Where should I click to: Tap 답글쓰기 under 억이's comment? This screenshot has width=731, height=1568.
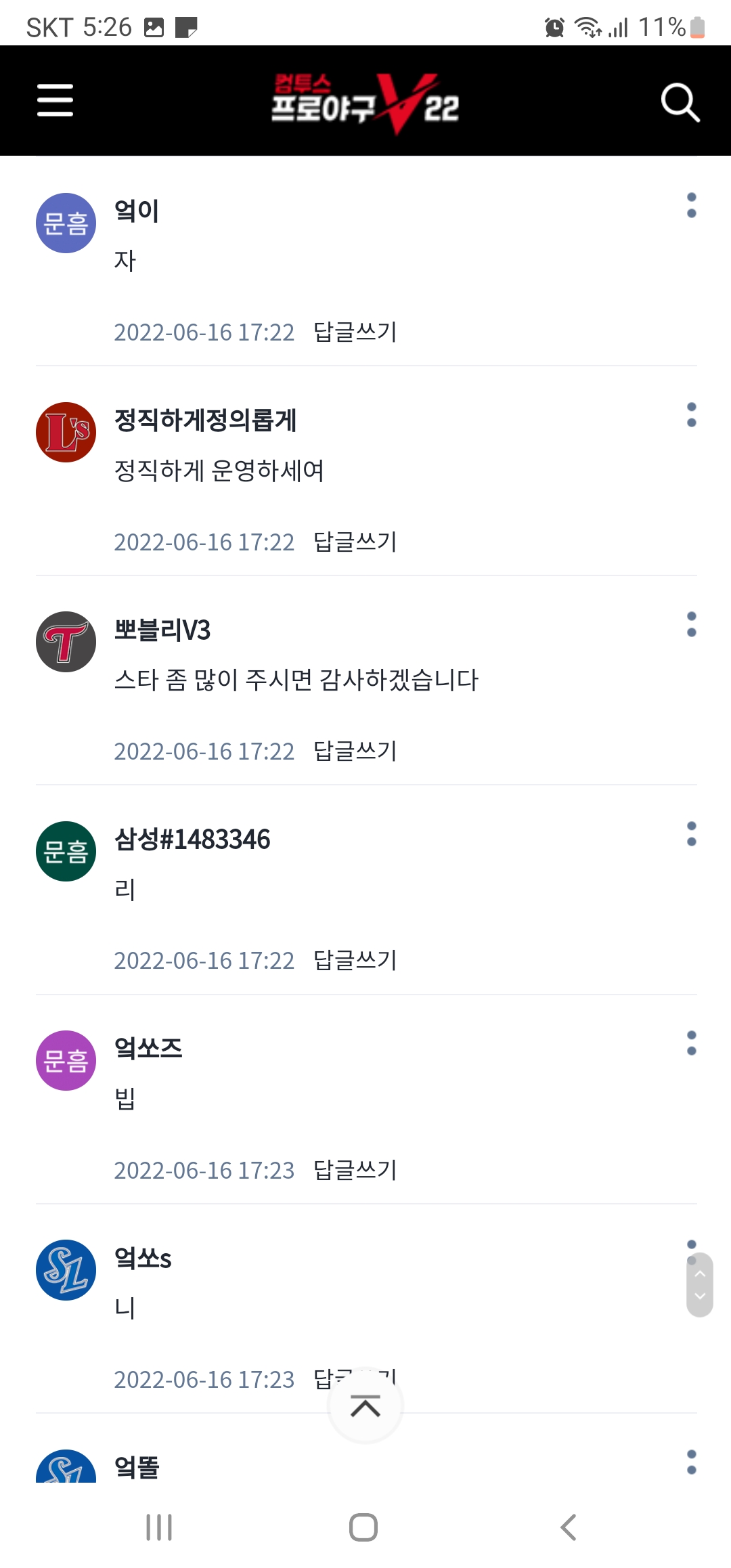[x=355, y=332]
